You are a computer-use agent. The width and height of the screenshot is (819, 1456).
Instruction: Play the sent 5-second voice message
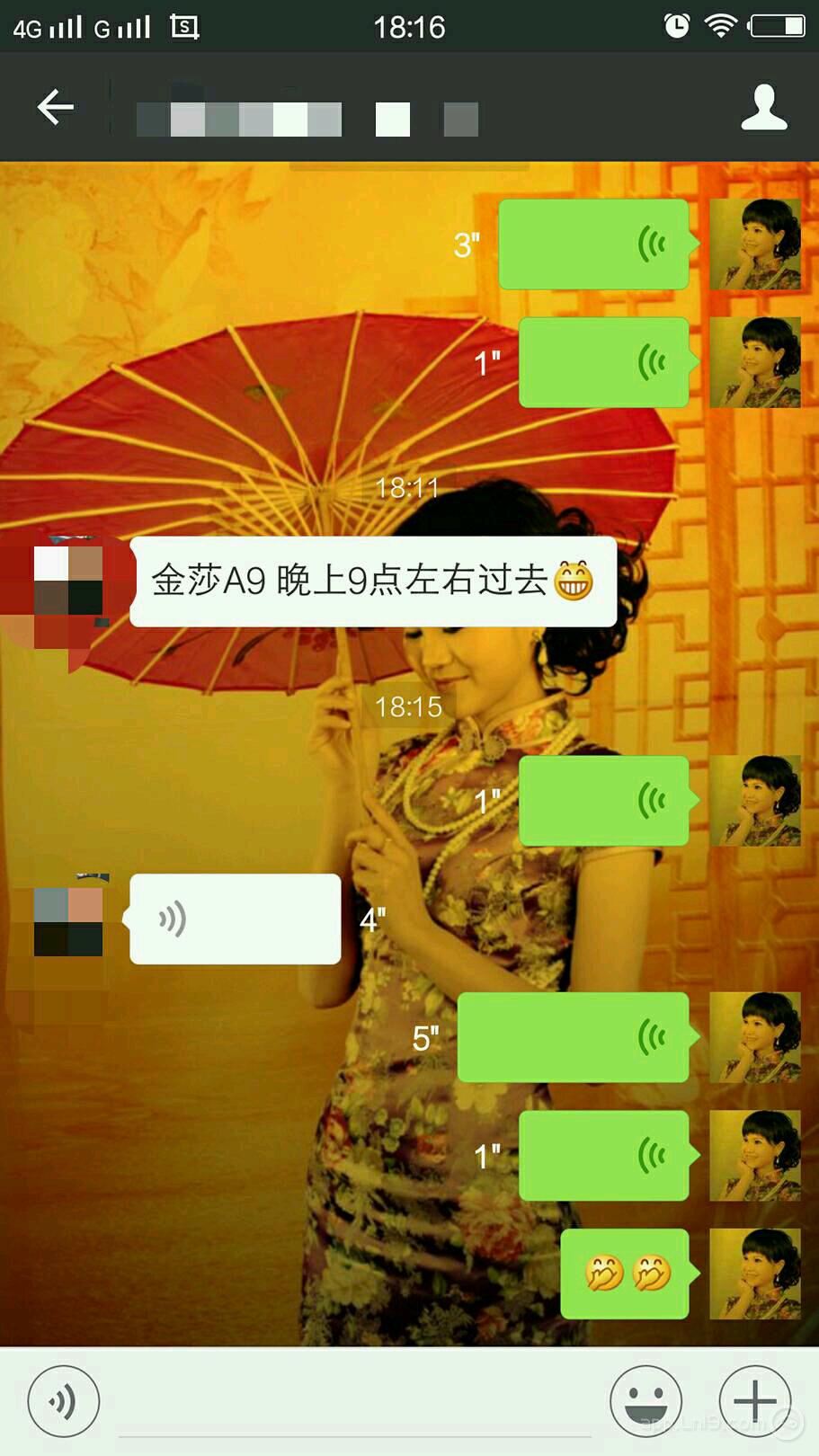point(574,1037)
